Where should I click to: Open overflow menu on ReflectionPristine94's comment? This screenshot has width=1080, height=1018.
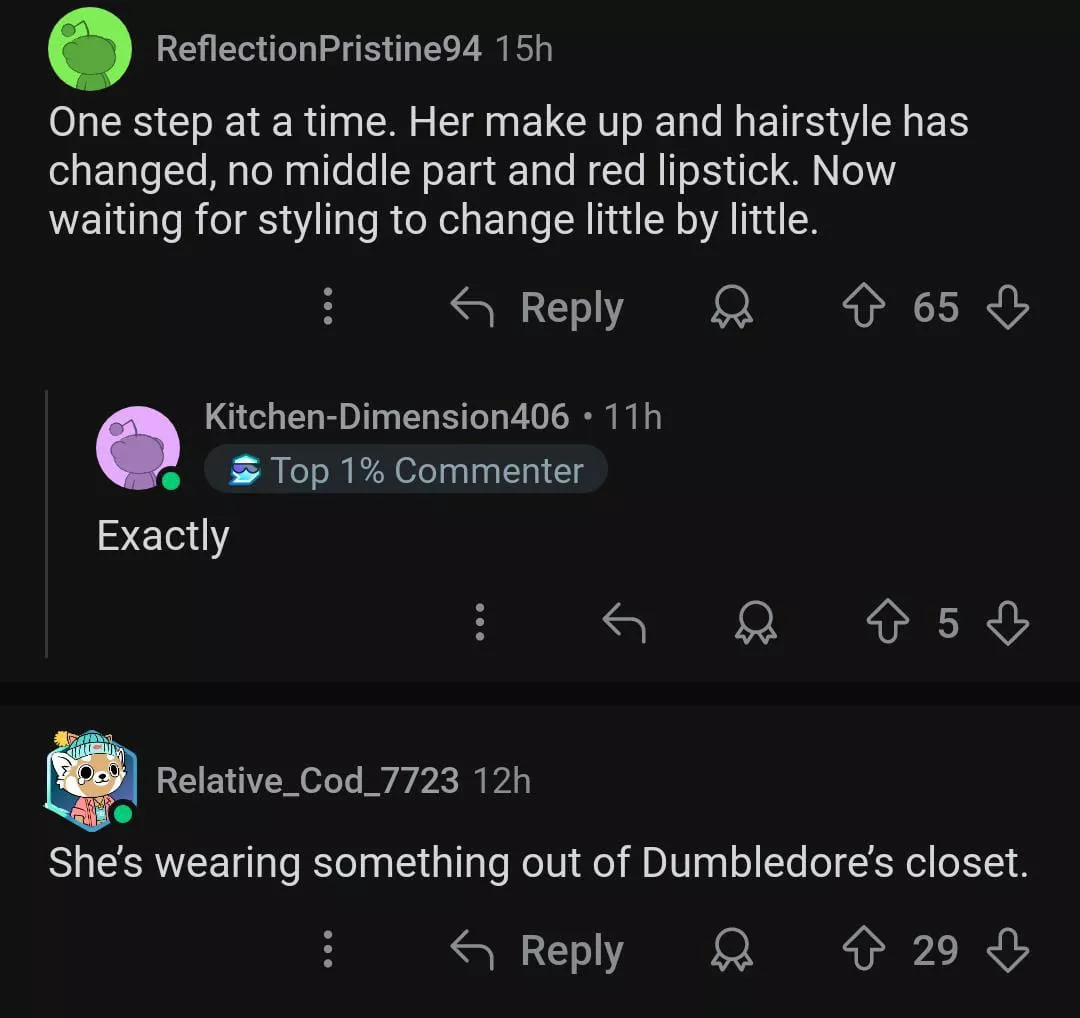[327, 307]
